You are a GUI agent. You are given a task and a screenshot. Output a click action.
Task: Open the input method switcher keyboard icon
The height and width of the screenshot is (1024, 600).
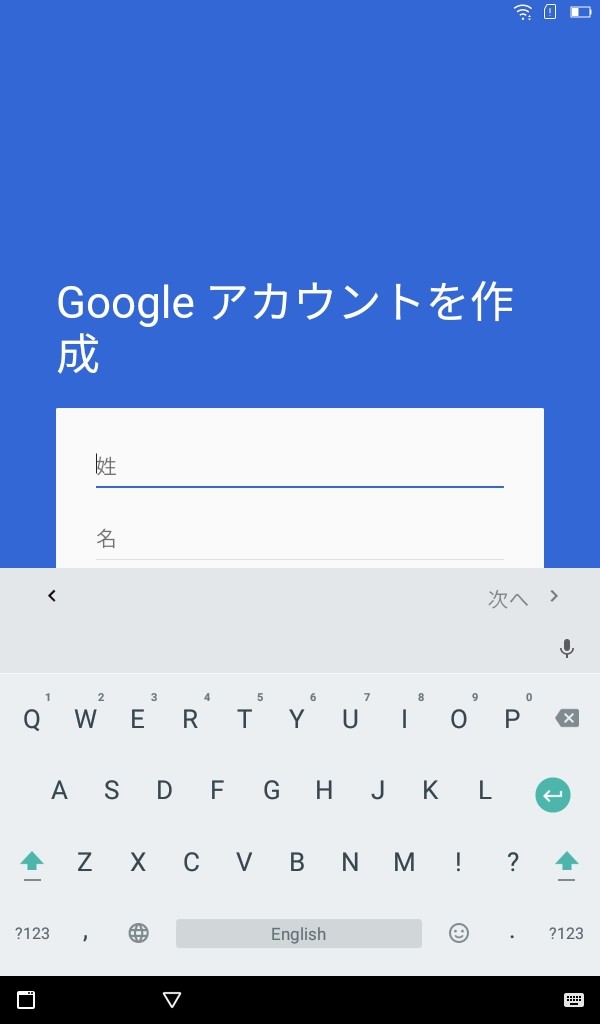(x=573, y=1000)
